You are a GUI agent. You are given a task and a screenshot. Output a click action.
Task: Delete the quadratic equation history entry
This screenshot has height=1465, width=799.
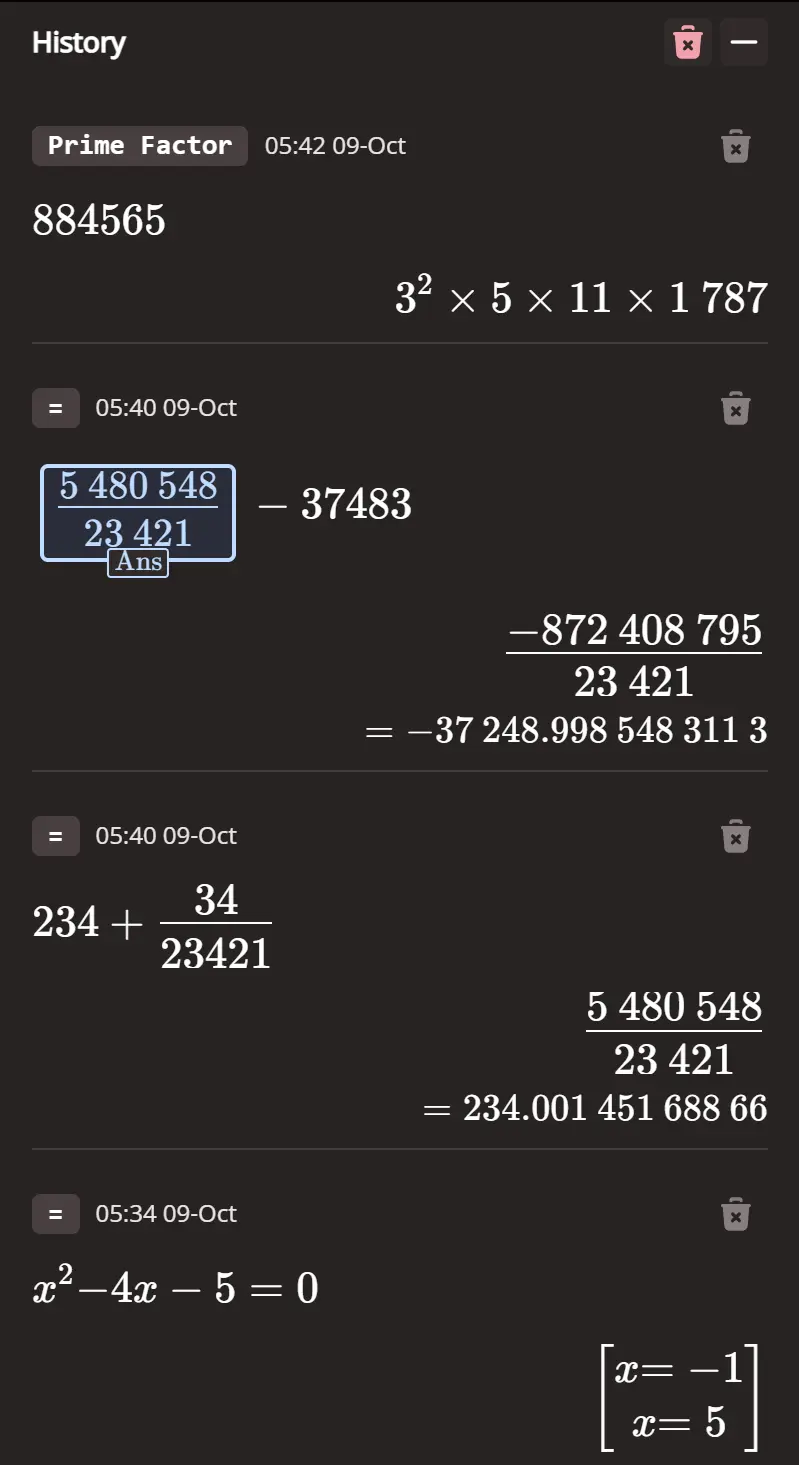click(735, 1214)
